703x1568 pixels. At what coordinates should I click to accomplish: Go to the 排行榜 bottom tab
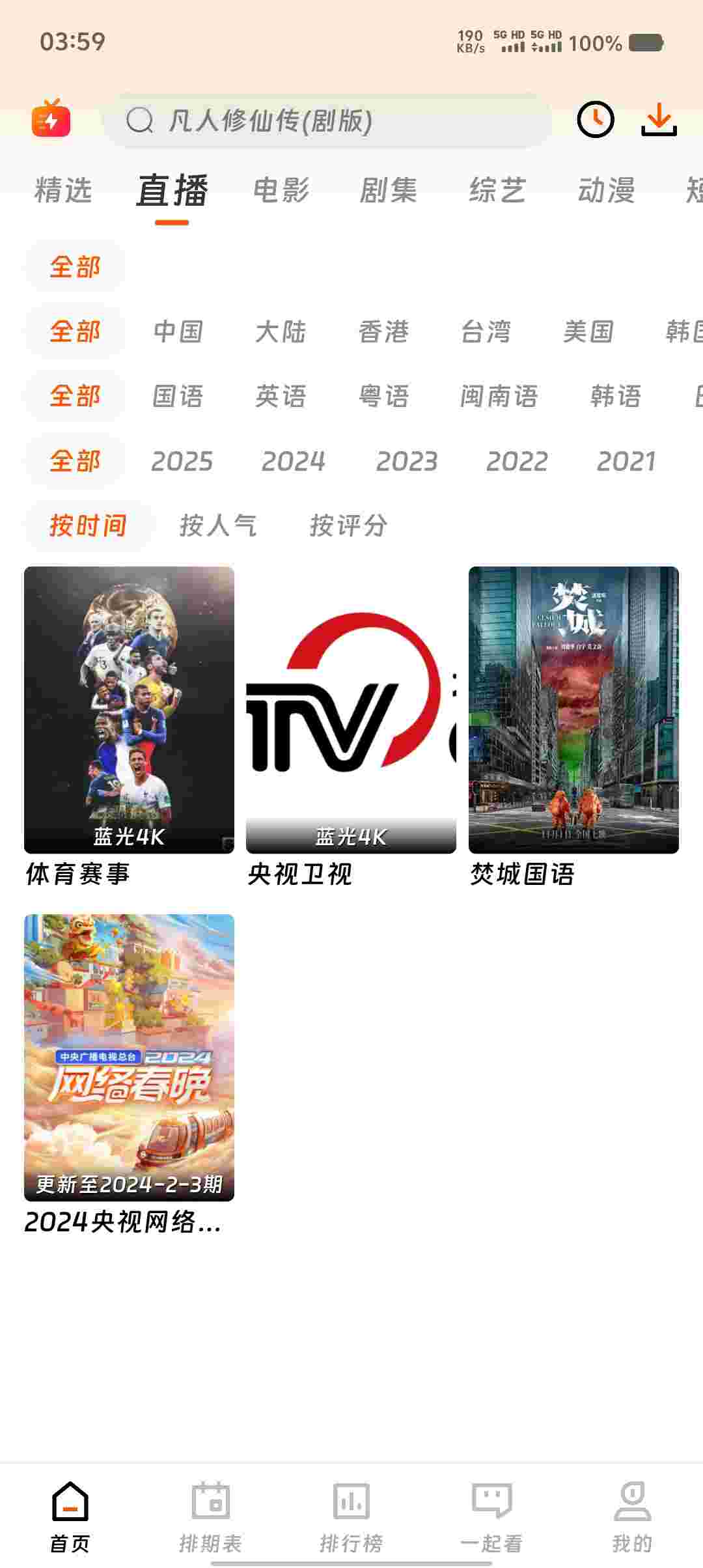click(x=351, y=1517)
